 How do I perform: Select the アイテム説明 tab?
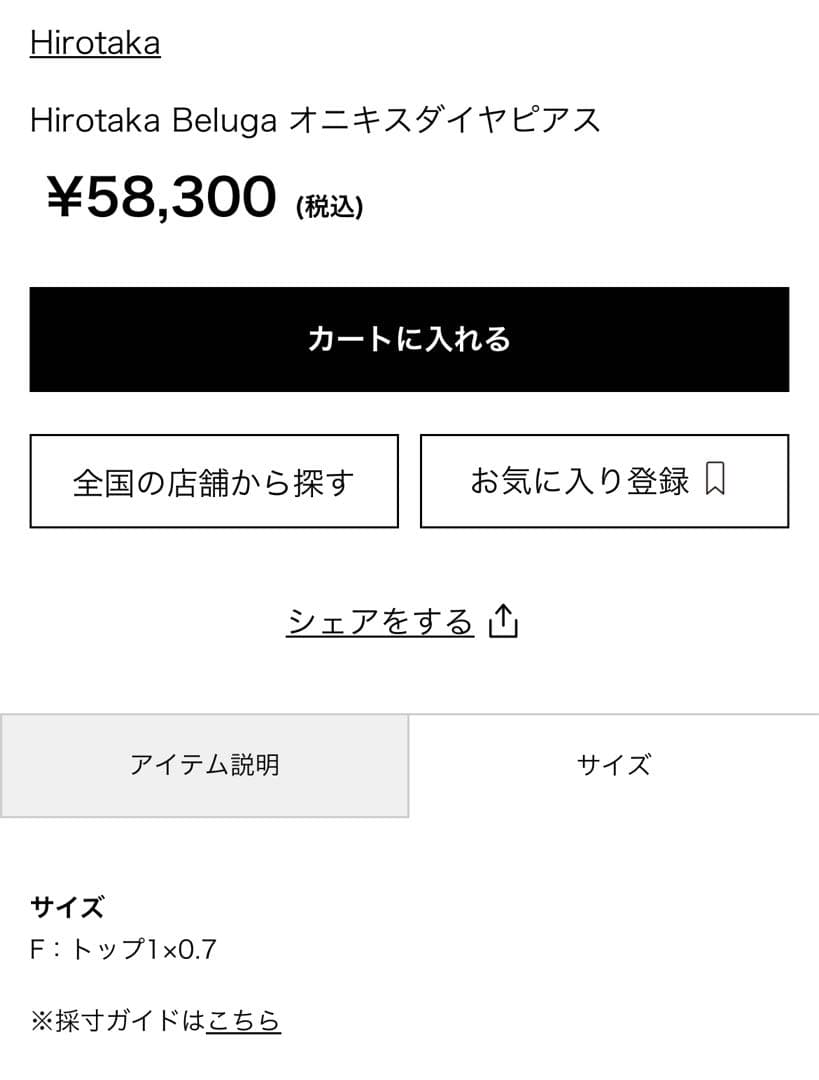tap(204, 764)
